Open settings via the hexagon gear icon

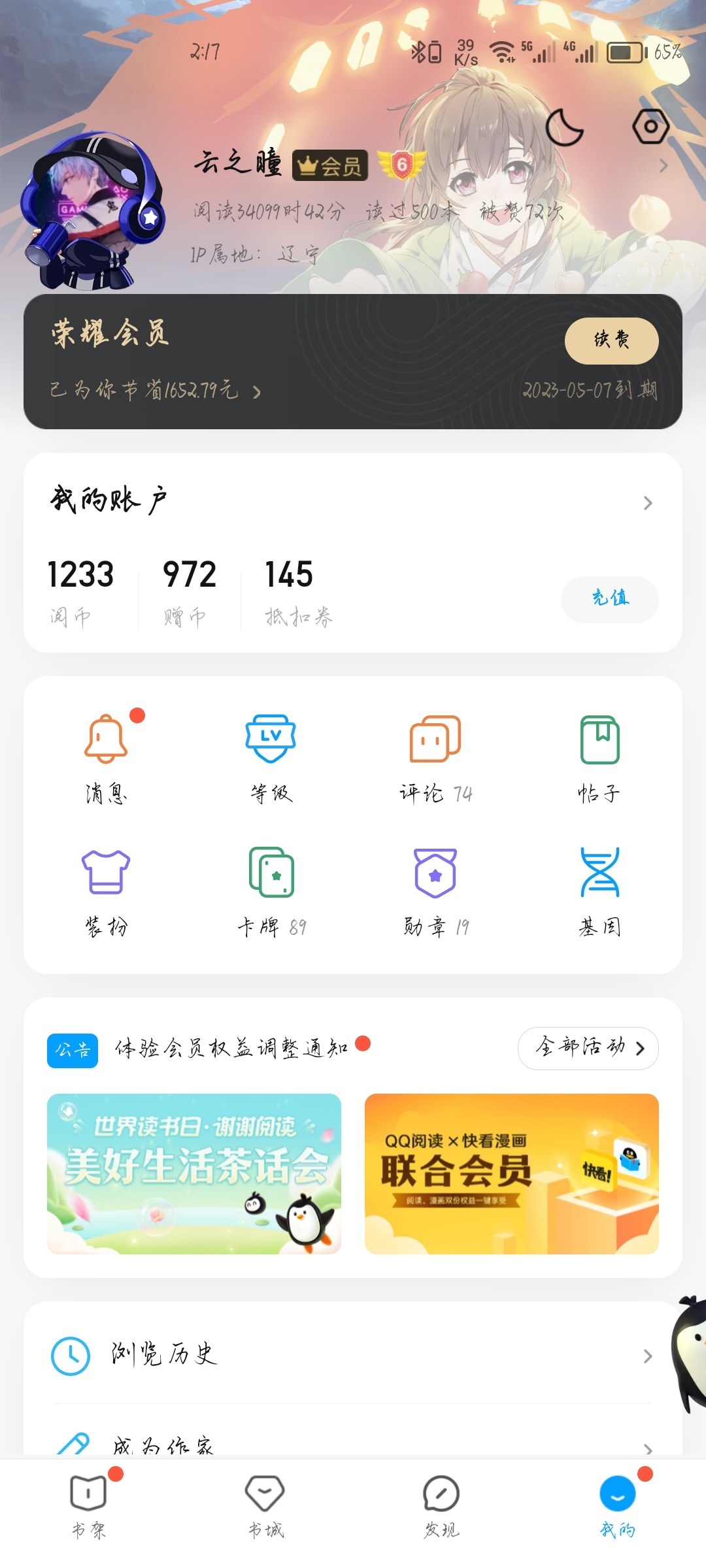[x=650, y=127]
